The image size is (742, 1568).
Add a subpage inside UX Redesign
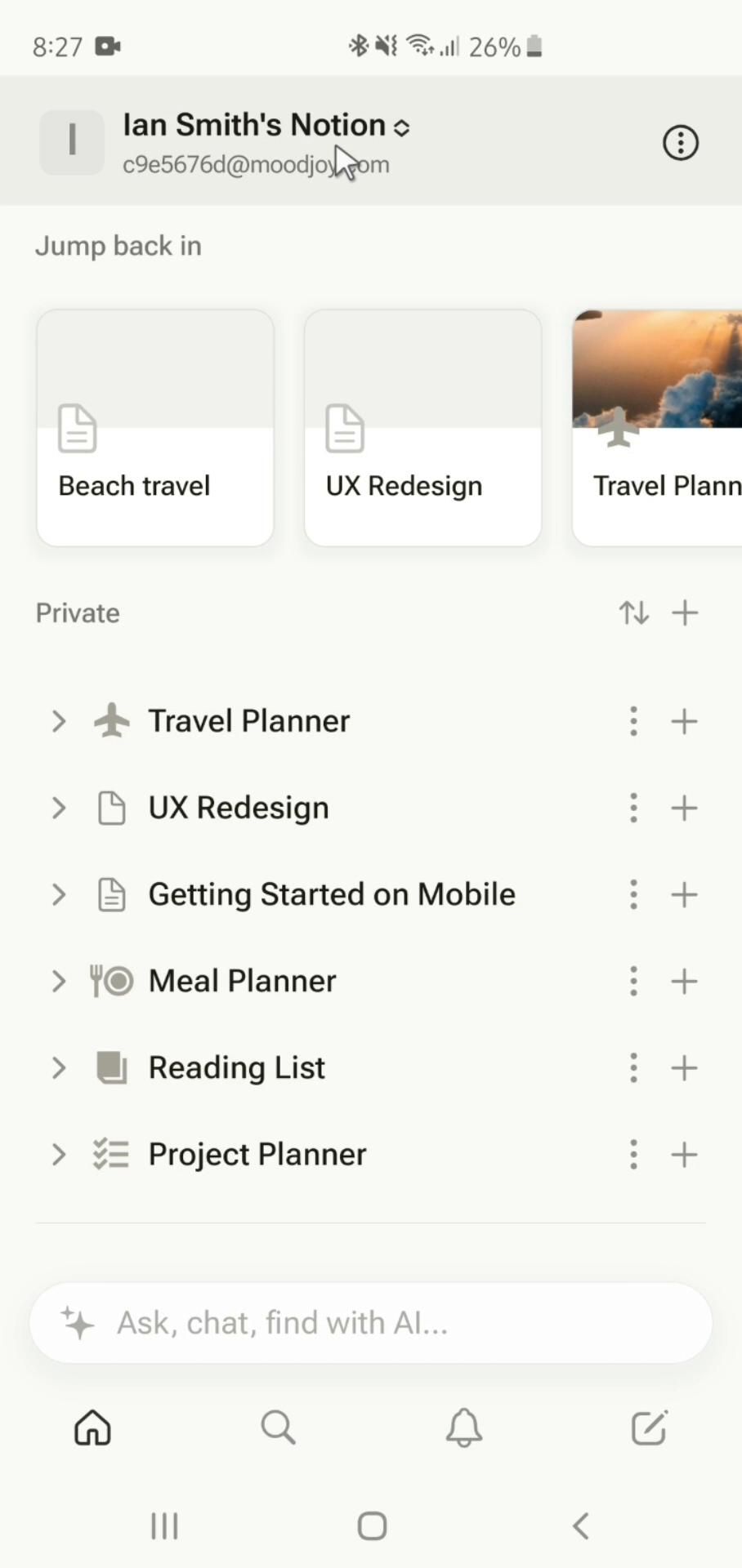(684, 808)
